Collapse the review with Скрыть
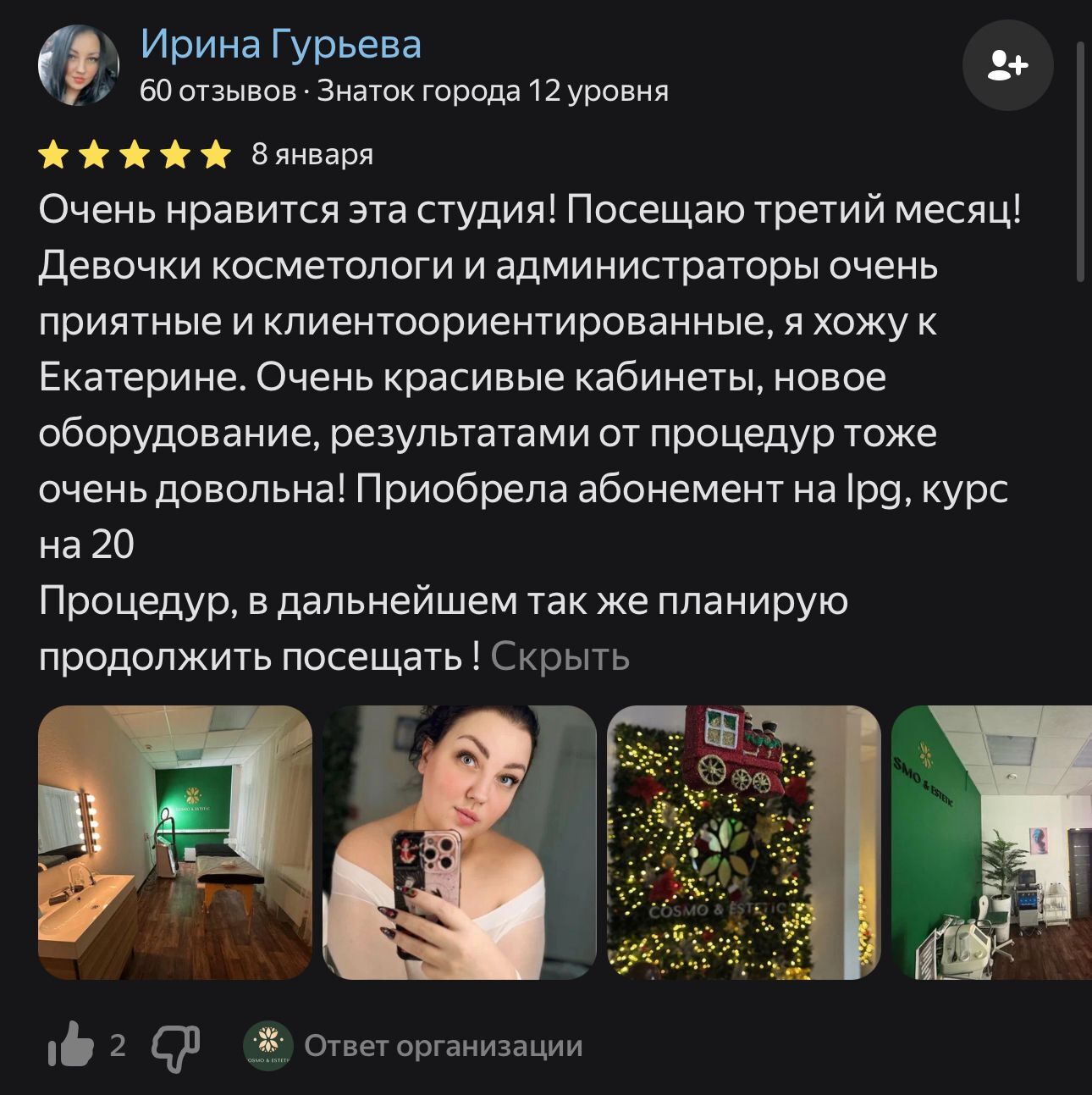The width and height of the screenshot is (1092, 1095). coord(560,655)
